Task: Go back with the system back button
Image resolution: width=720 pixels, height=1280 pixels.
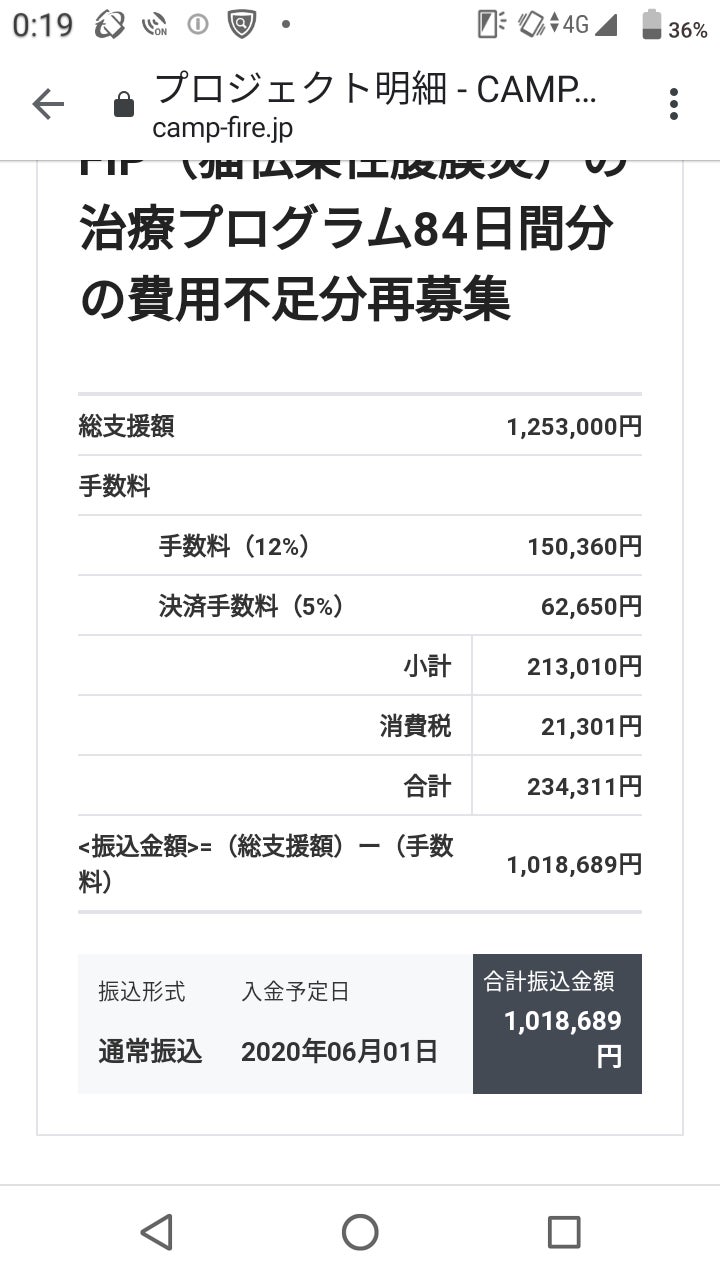Action: click(157, 1232)
